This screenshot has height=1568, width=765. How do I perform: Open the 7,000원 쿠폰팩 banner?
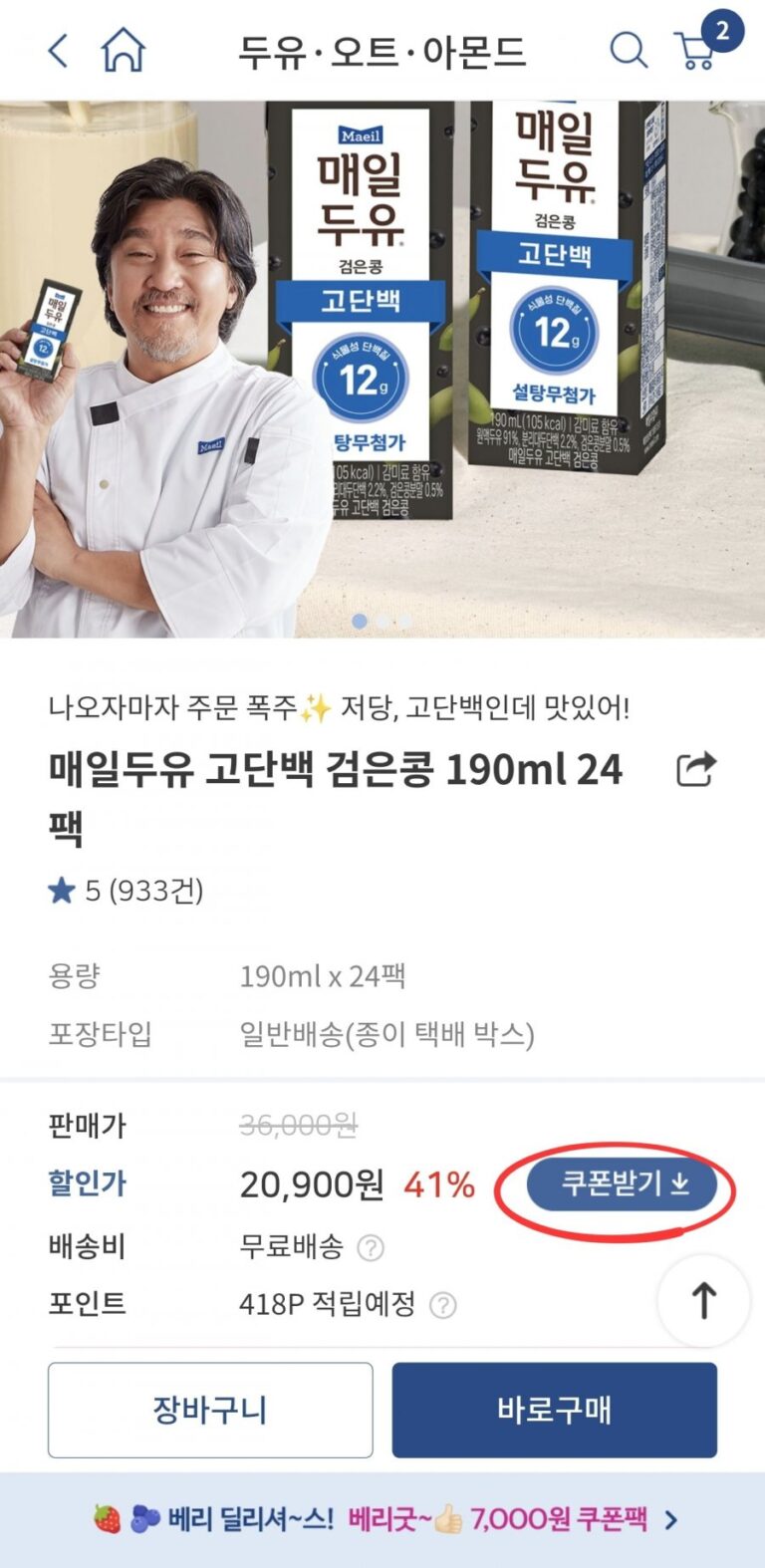coord(382,1519)
